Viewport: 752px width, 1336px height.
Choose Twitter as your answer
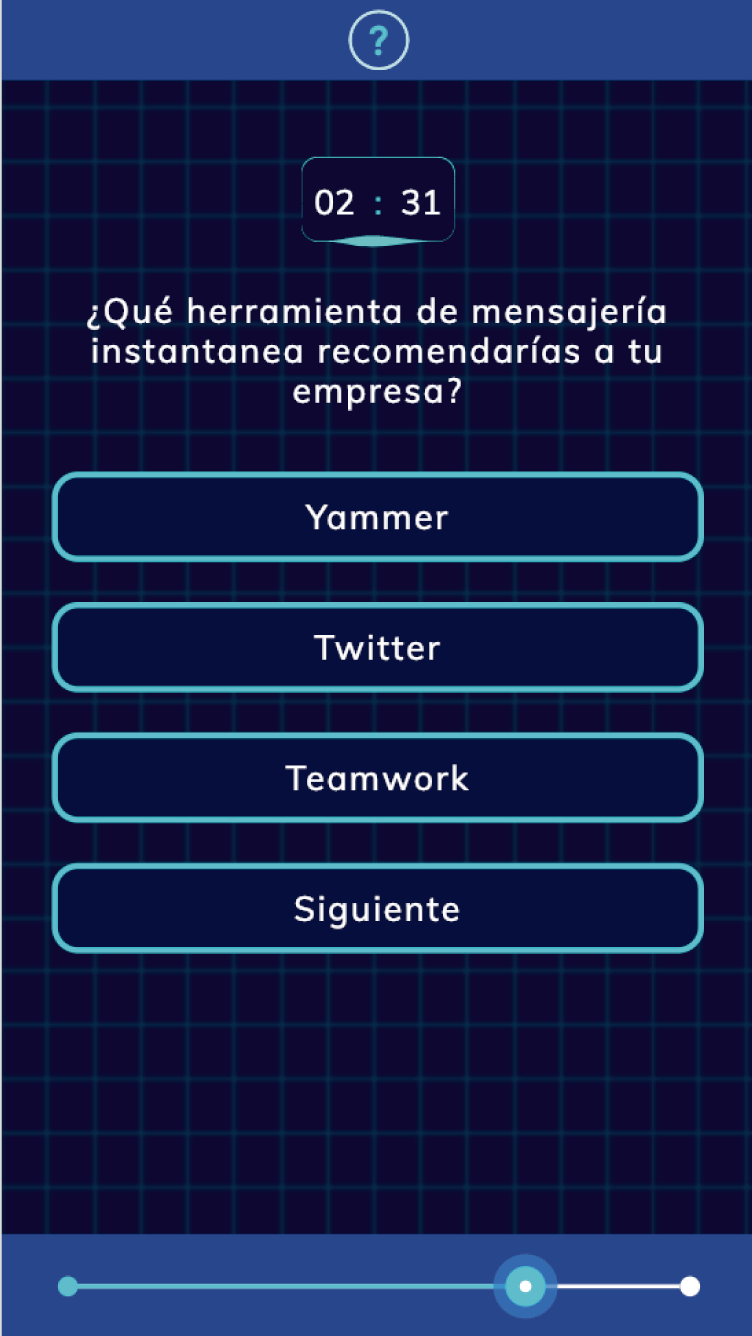click(377, 647)
